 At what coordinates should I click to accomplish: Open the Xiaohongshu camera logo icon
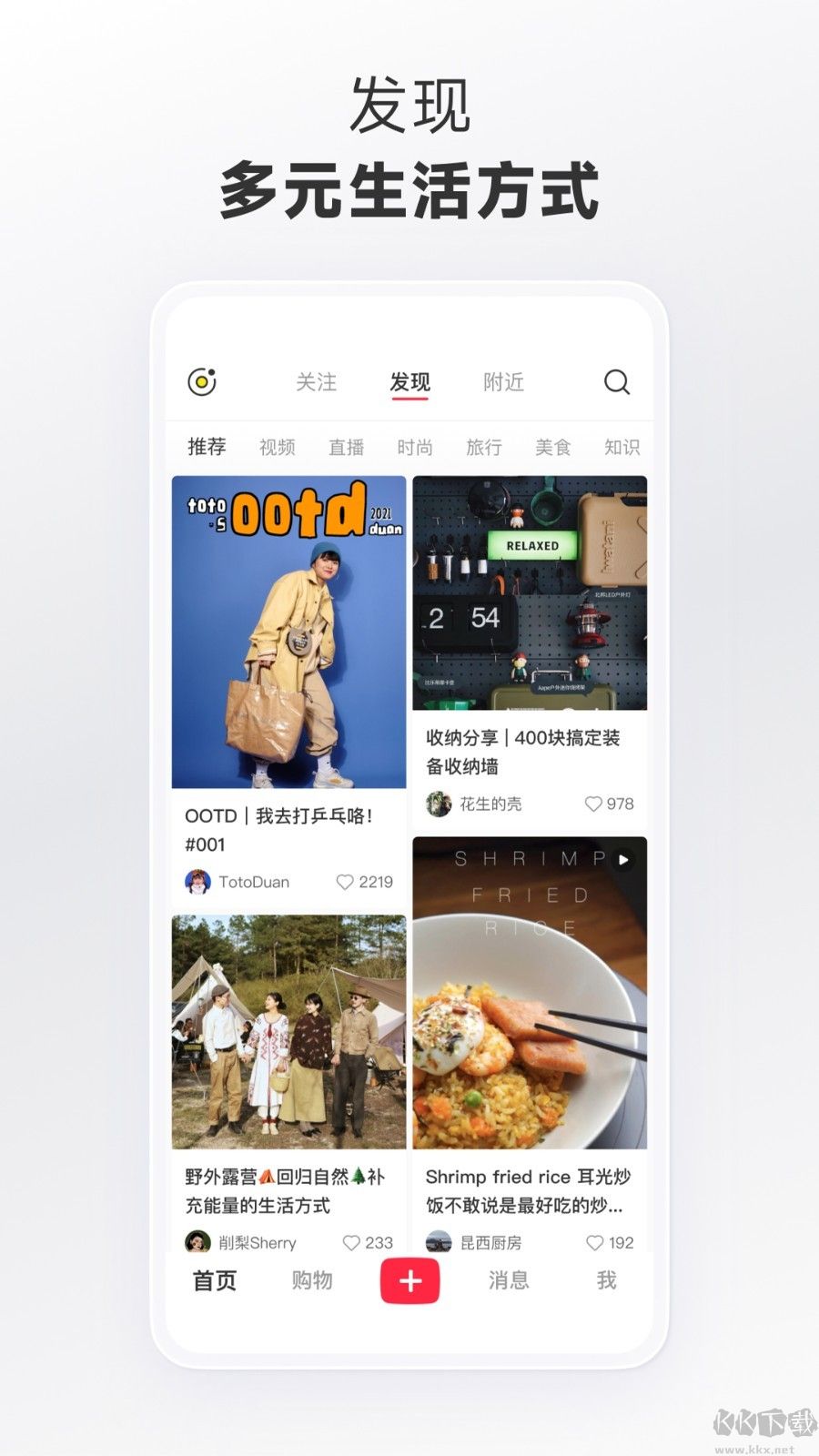pyautogui.click(x=202, y=381)
